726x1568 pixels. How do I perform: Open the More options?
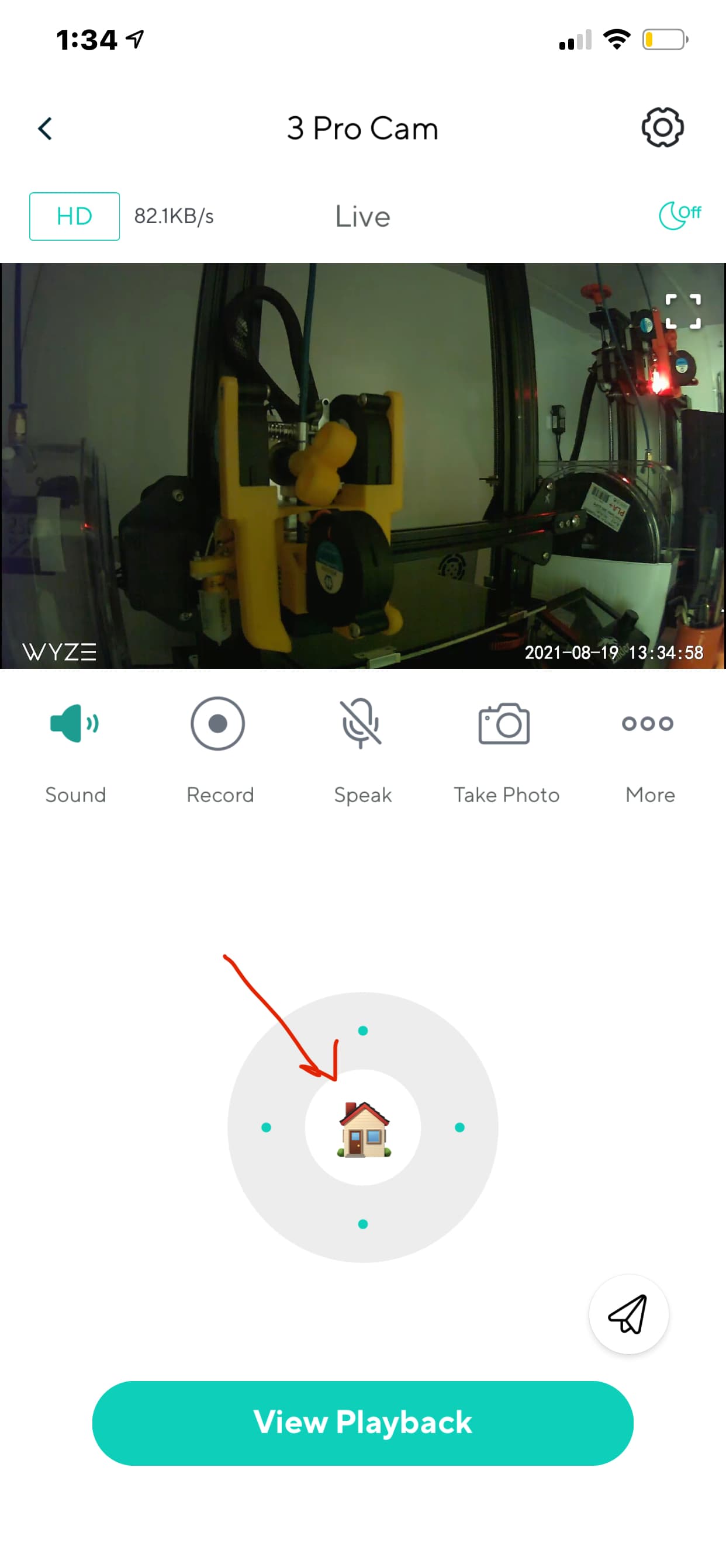pyautogui.click(x=648, y=724)
